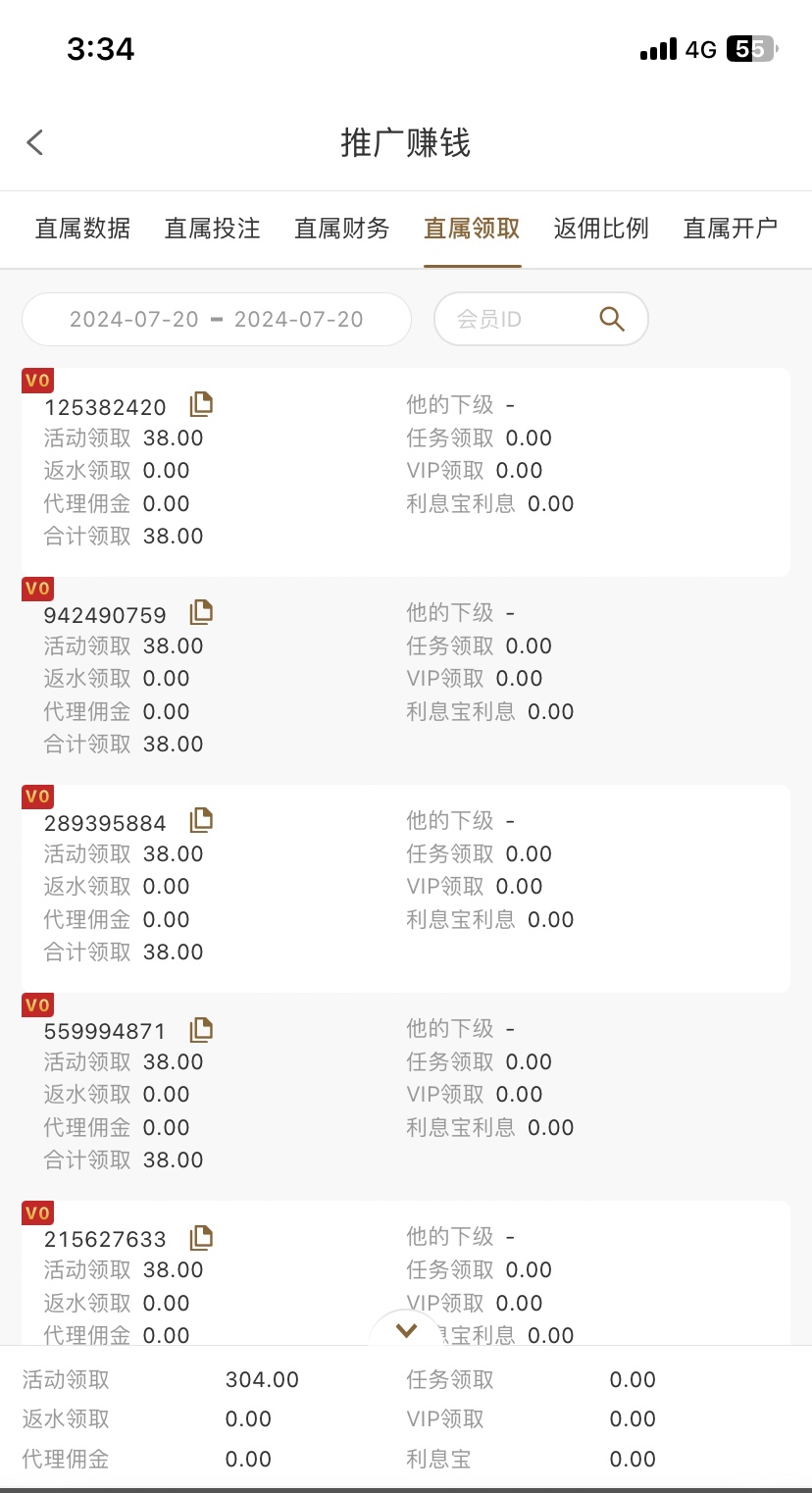Switch to 直属投注 tab
The image size is (812, 1493).
coord(212,229)
